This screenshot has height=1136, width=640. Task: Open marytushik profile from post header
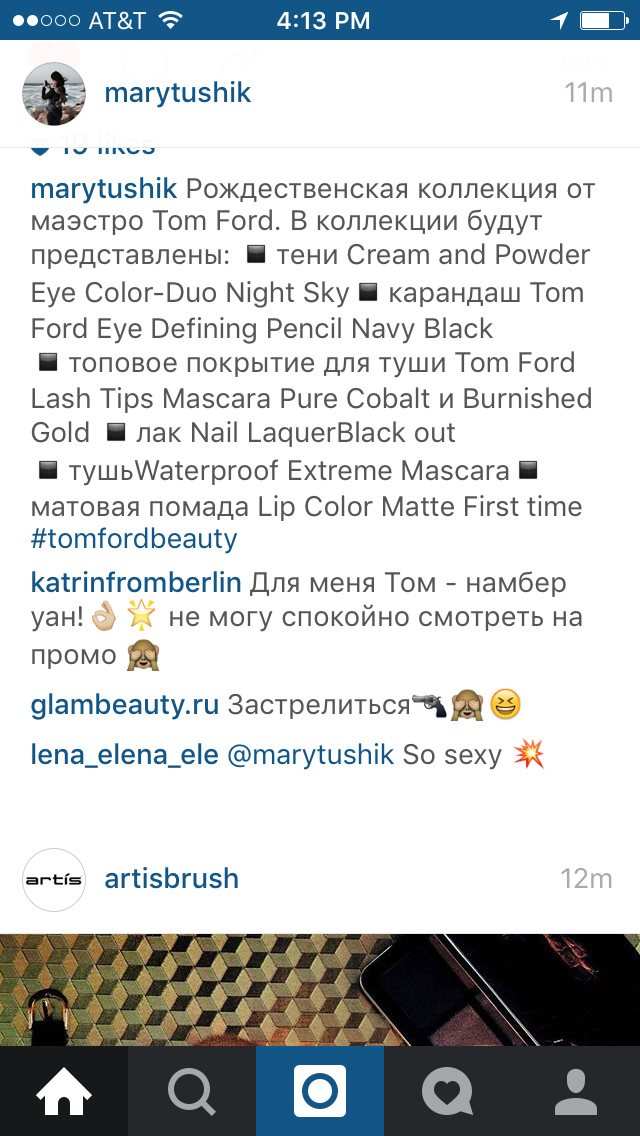pyautogui.click(x=177, y=94)
